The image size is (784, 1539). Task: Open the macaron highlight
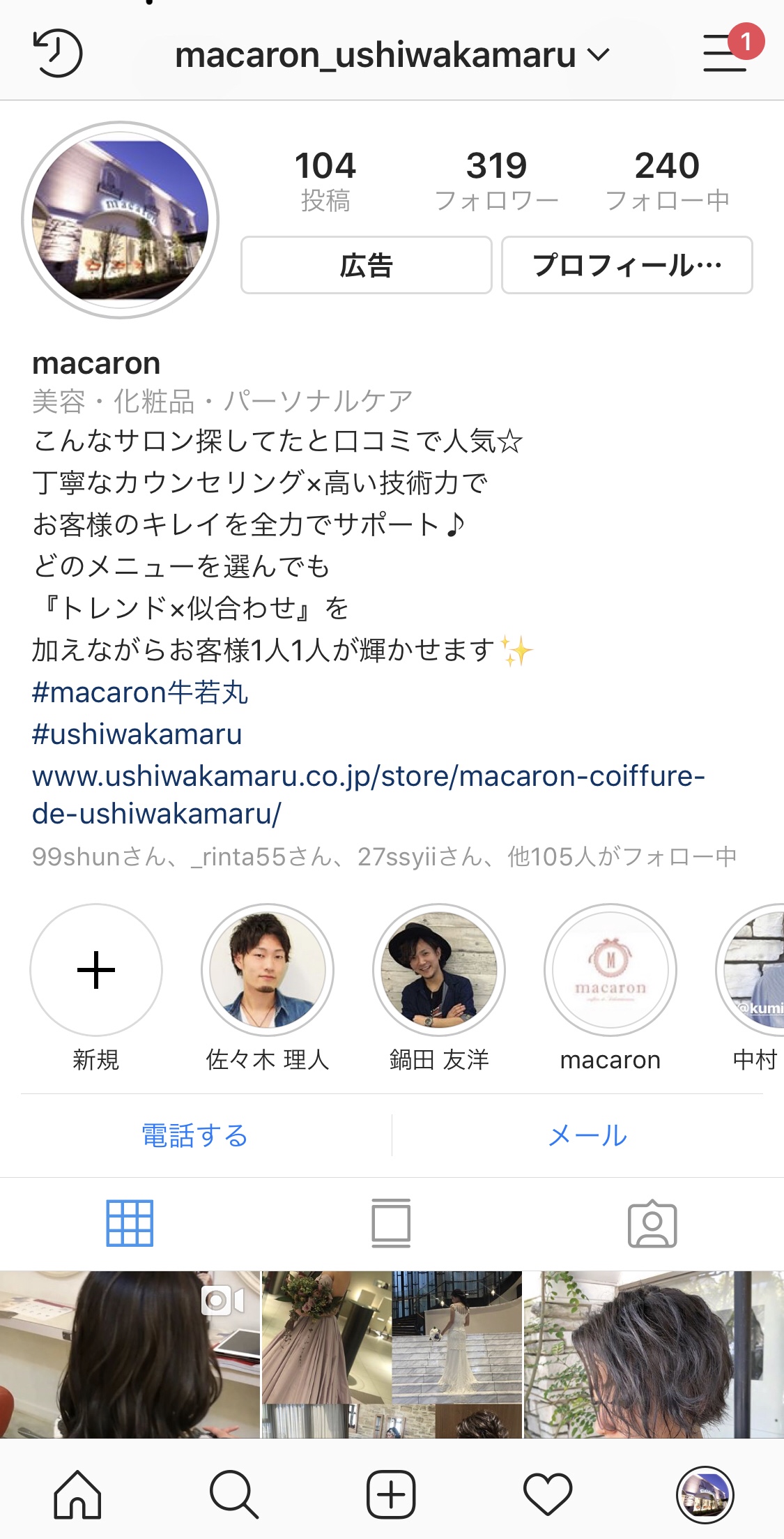[x=610, y=987]
